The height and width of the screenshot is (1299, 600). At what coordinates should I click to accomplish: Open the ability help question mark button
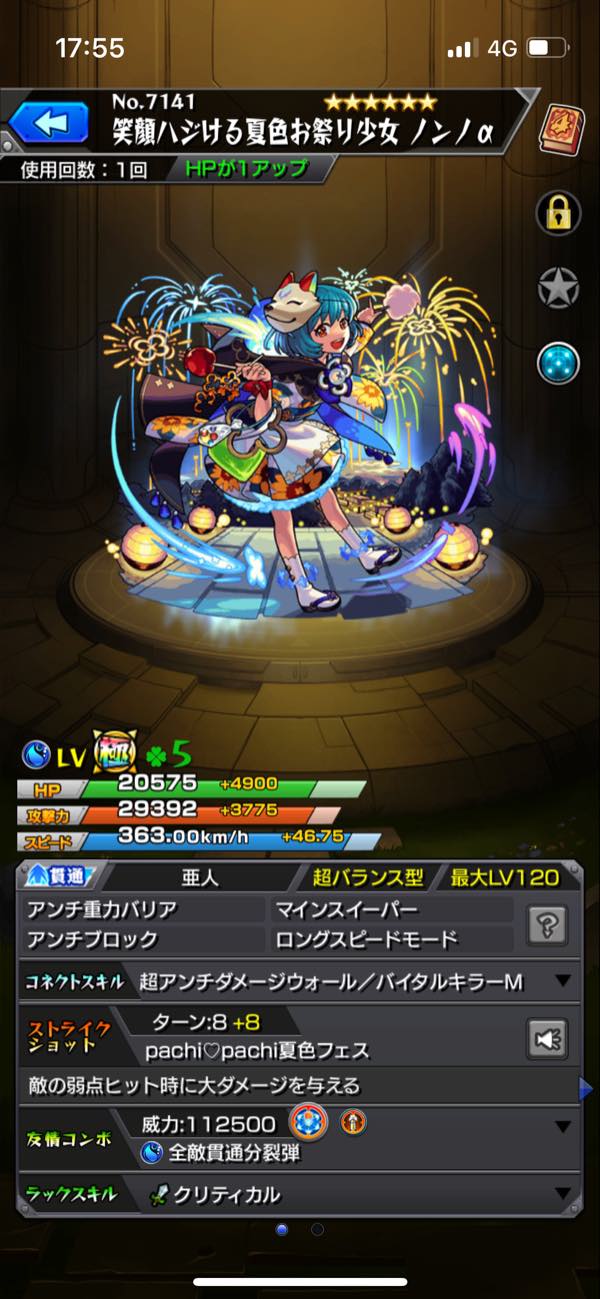[547, 924]
